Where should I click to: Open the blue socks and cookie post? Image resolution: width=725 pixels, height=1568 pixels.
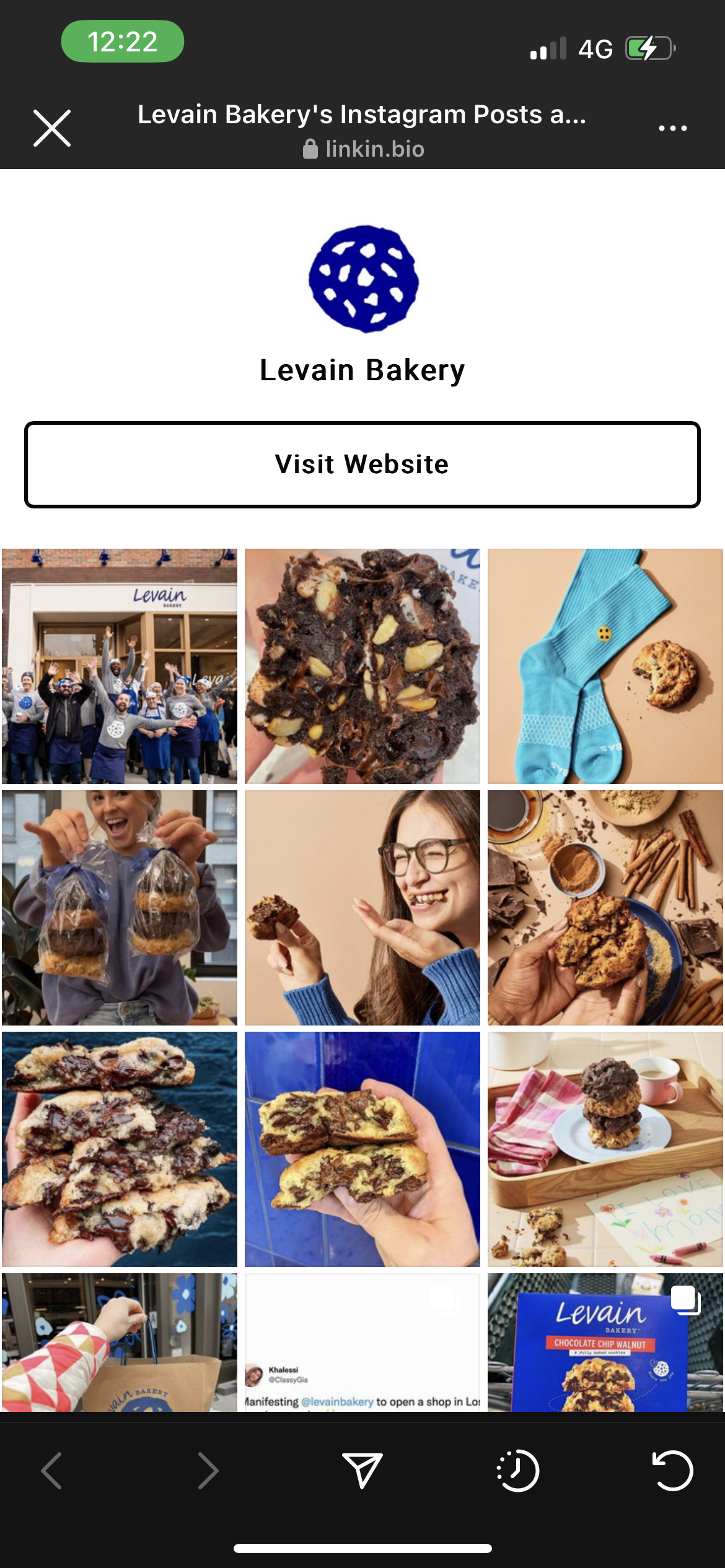[x=605, y=666]
